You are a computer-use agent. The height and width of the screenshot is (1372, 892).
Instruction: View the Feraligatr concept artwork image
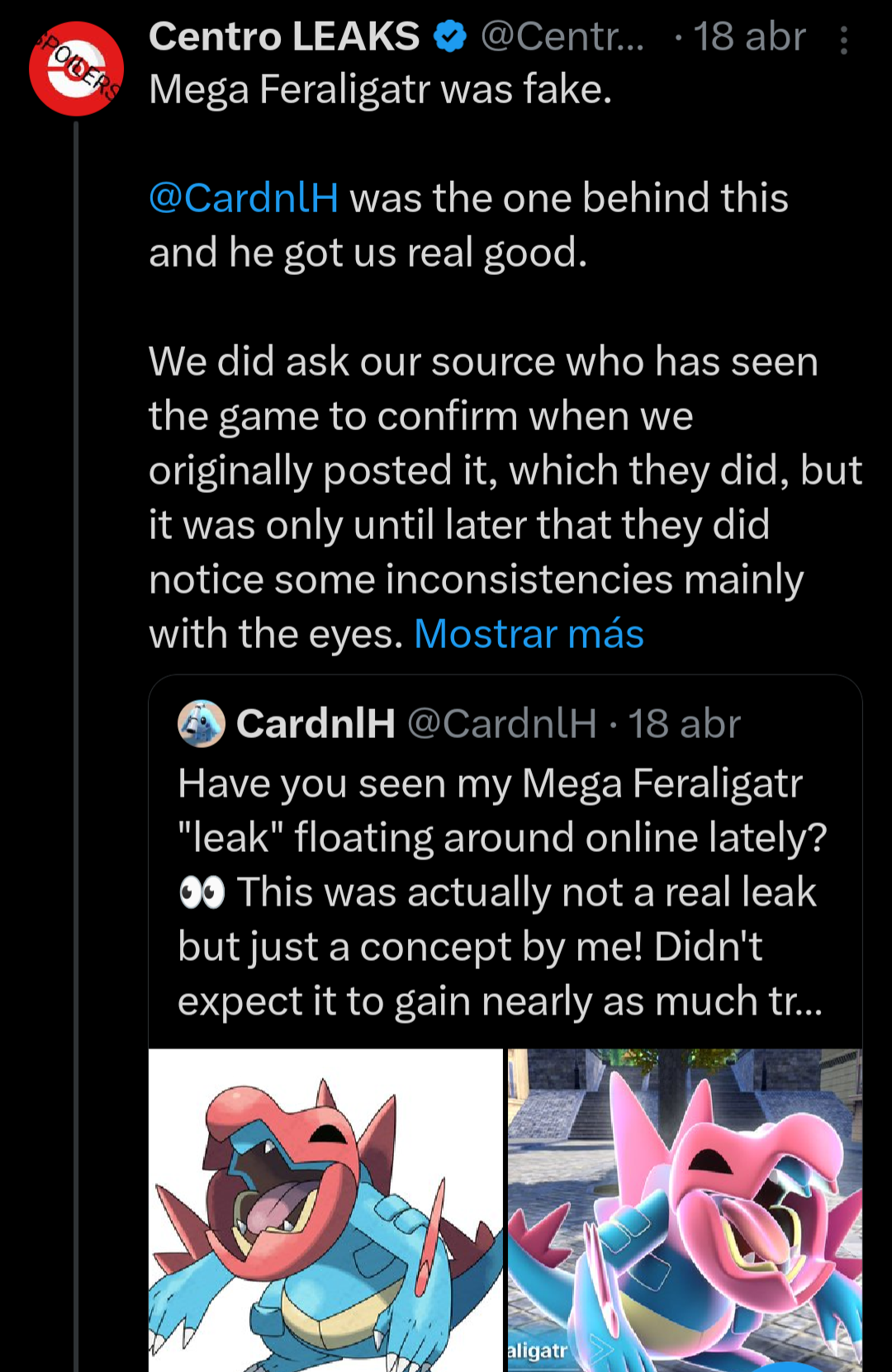(x=325, y=1209)
